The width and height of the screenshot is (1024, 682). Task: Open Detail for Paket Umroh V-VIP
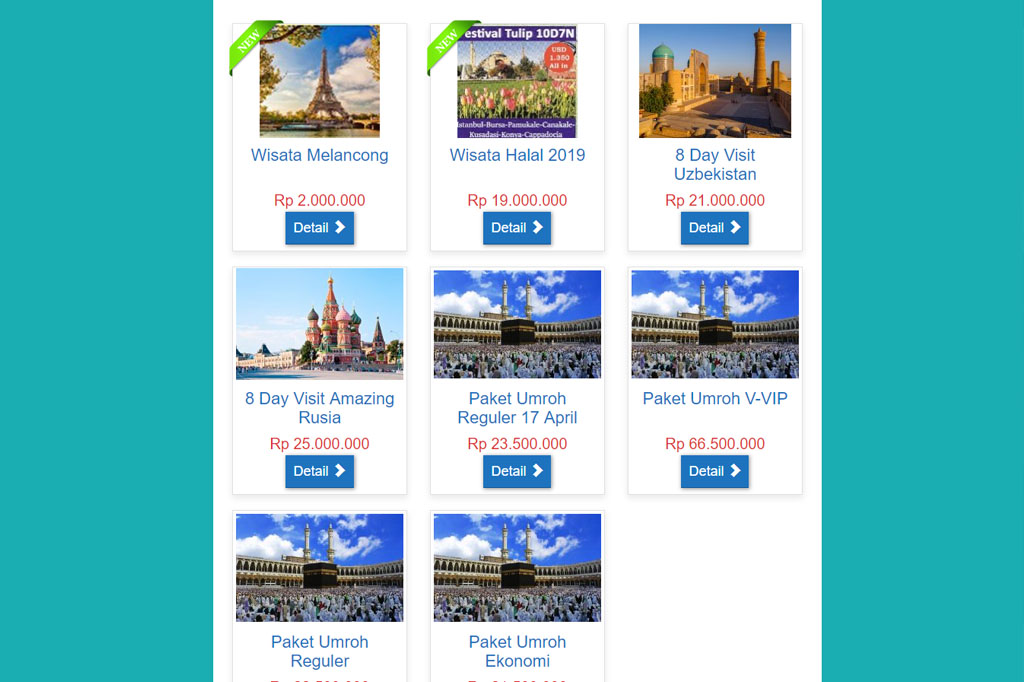click(x=714, y=471)
